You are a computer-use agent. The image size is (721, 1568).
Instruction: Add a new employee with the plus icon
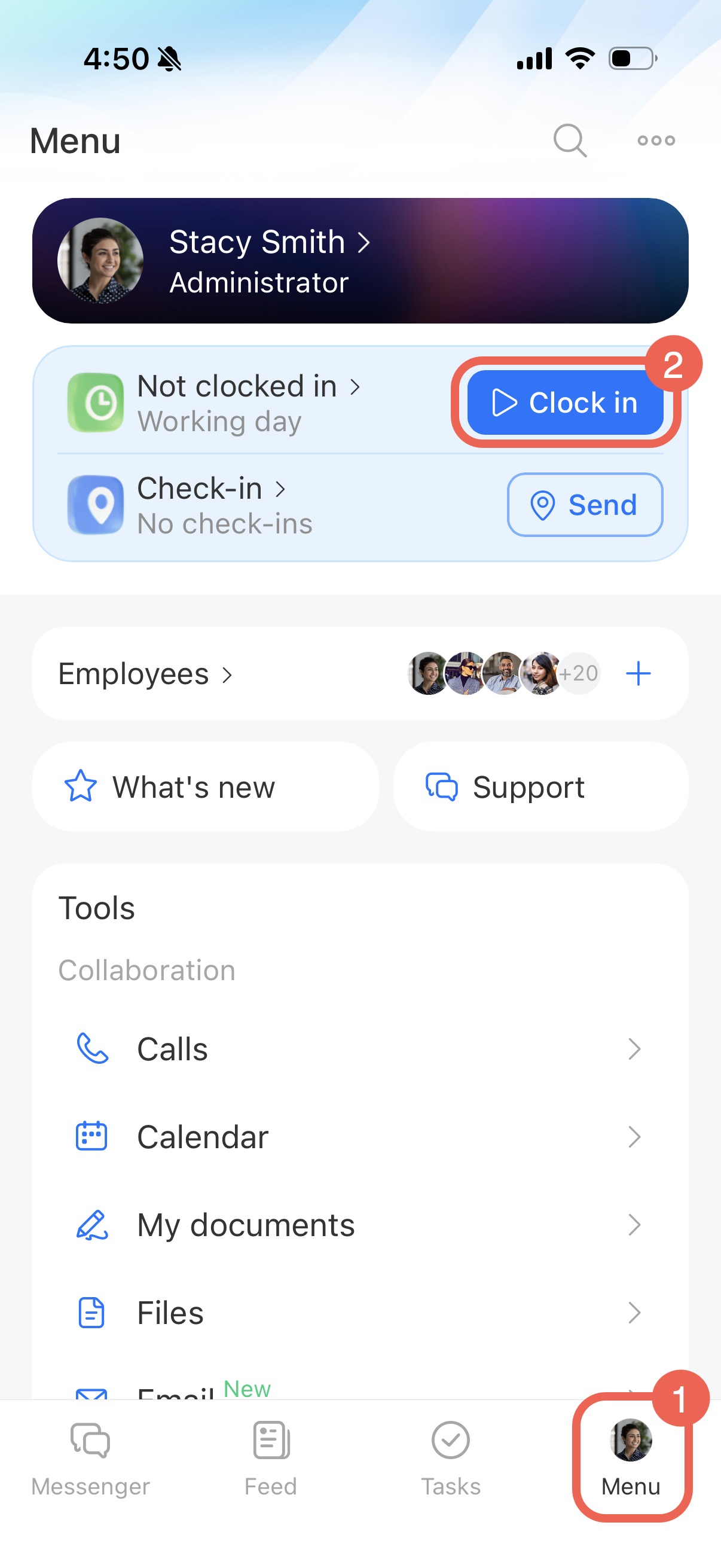tap(638, 674)
